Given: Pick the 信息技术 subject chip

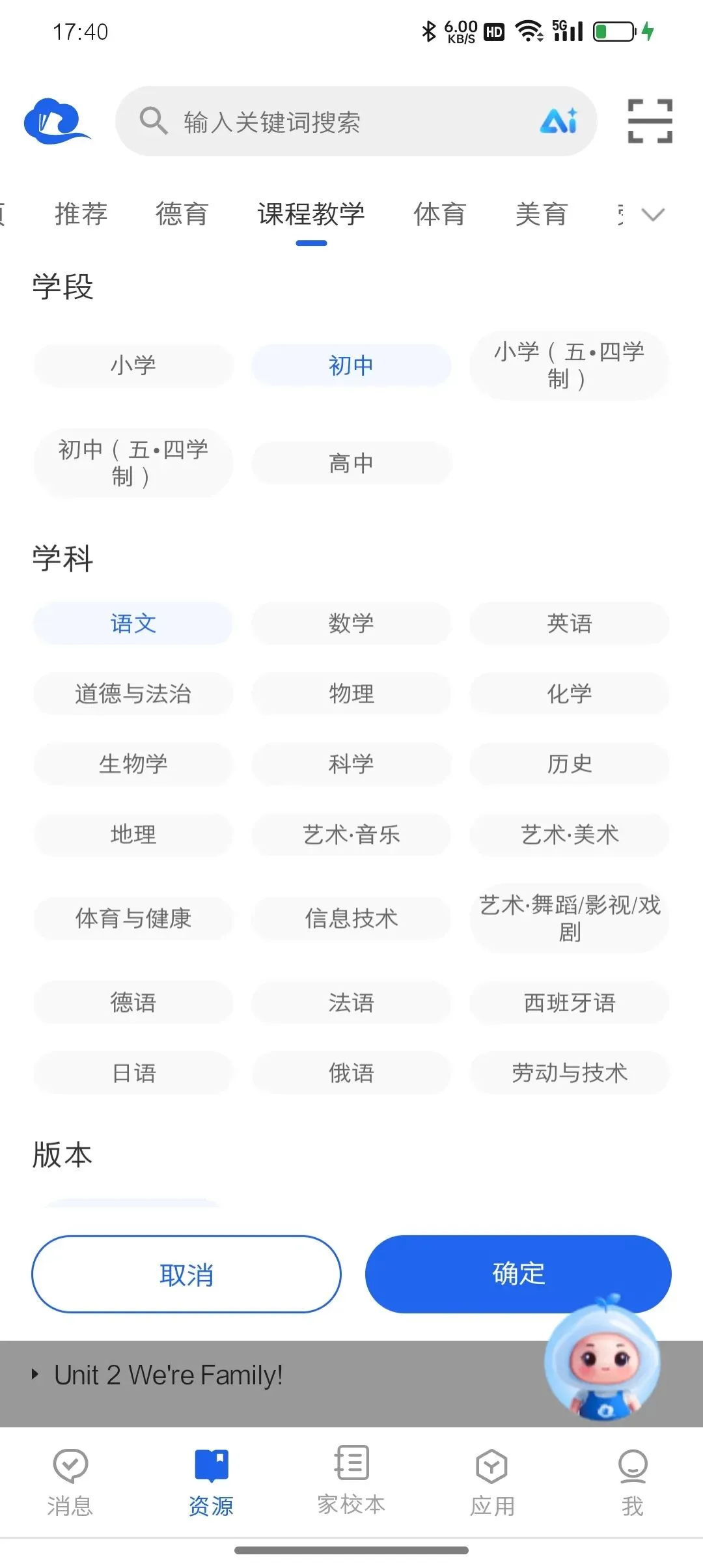Looking at the screenshot, I should pos(351,918).
